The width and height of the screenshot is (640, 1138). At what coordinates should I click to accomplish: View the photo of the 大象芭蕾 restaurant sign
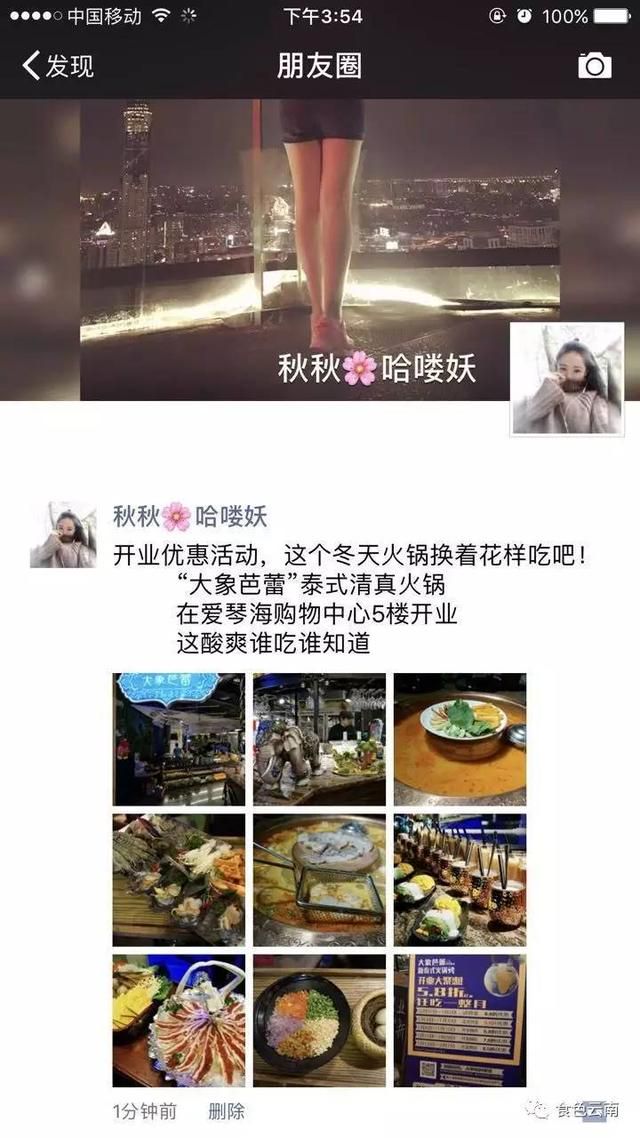[179, 739]
